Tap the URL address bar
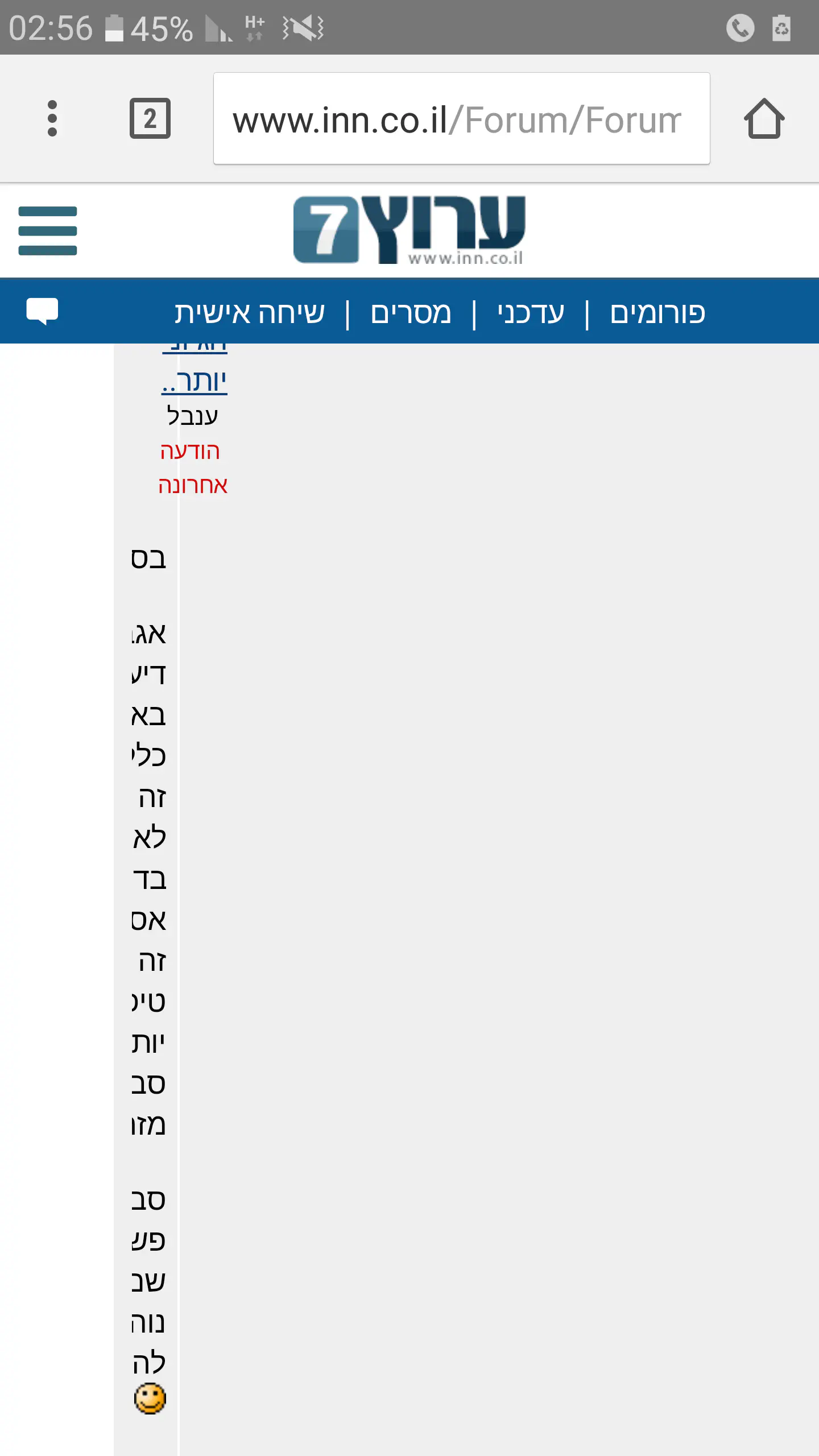This screenshot has height=1456, width=819. [461, 118]
